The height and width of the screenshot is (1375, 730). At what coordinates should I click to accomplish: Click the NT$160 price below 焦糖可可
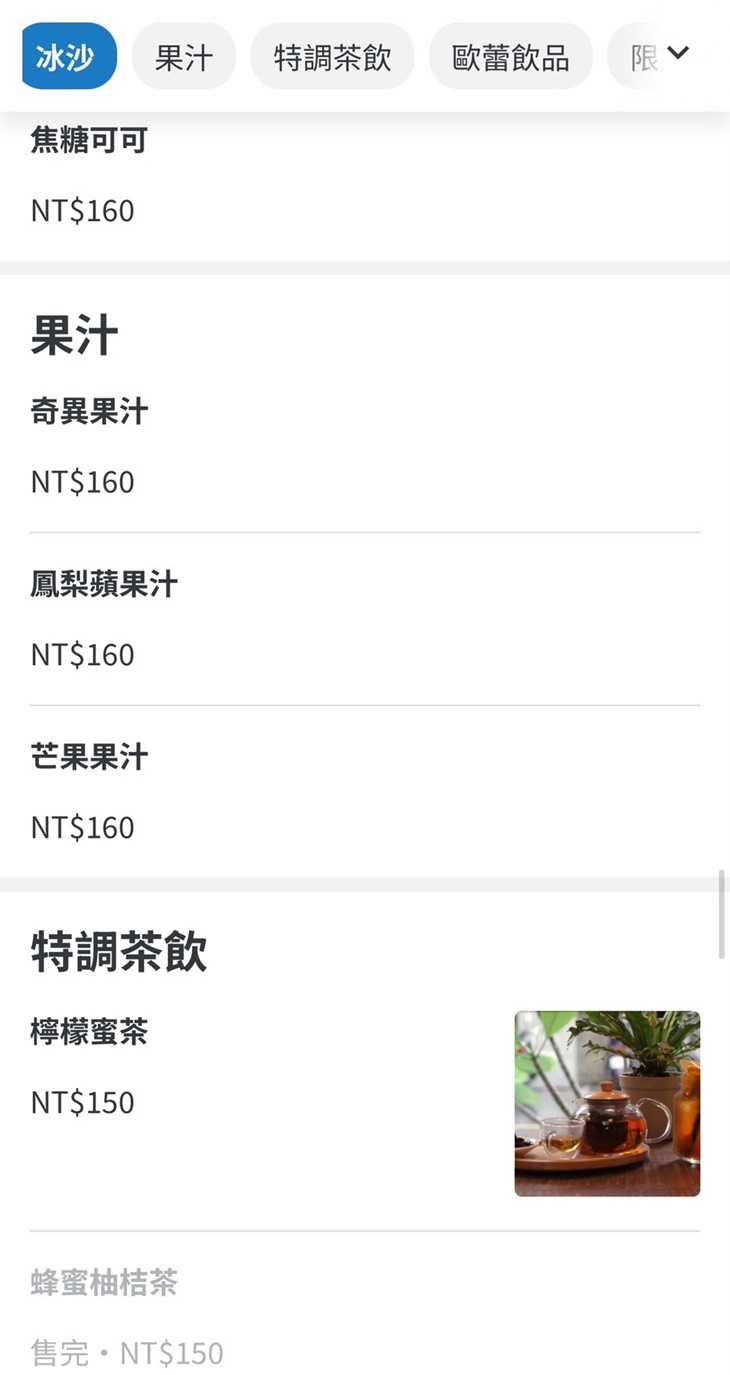(82, 211)
